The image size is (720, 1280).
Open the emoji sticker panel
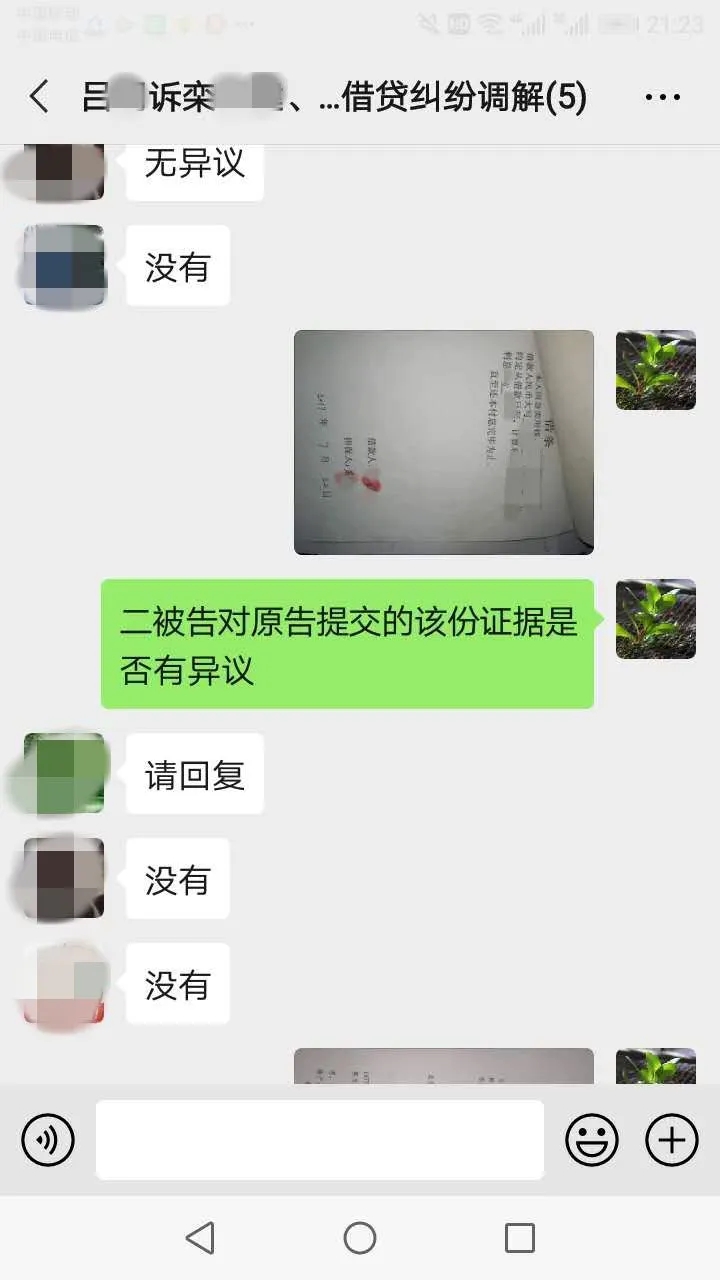(592, 1139)
